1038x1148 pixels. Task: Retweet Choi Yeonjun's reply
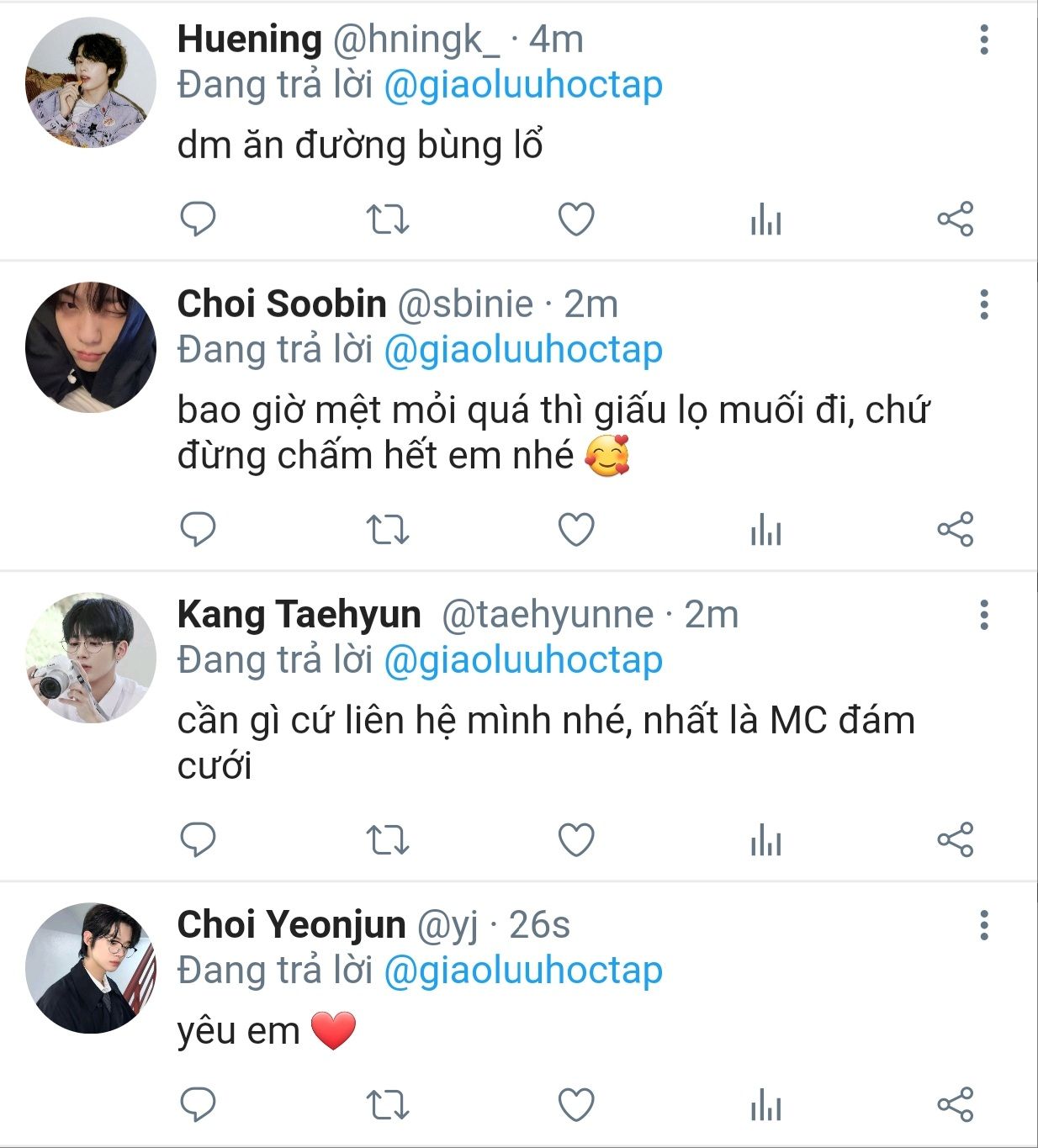[x=388, y=1104]
